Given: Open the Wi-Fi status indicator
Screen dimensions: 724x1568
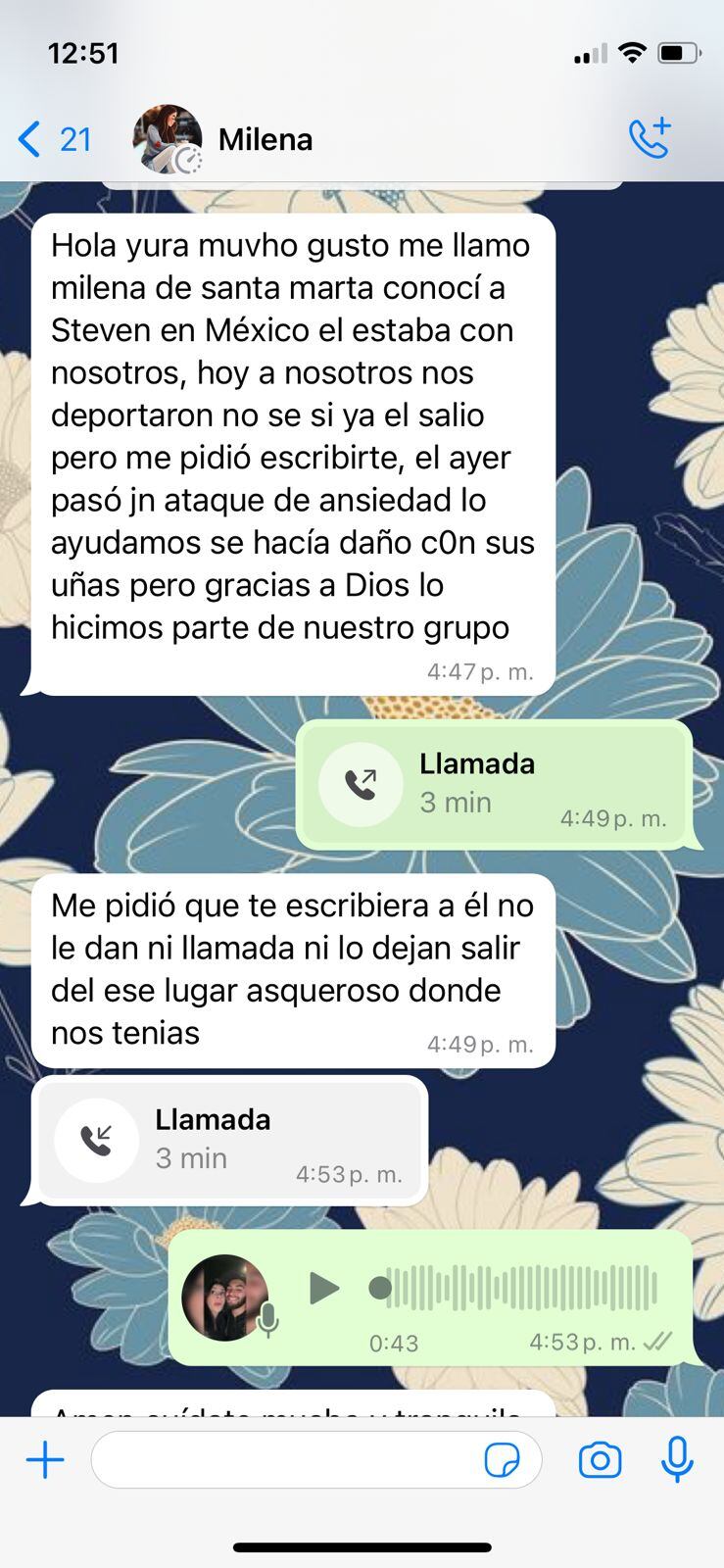Looking at the screenshot, I should (x=632, y=54).
